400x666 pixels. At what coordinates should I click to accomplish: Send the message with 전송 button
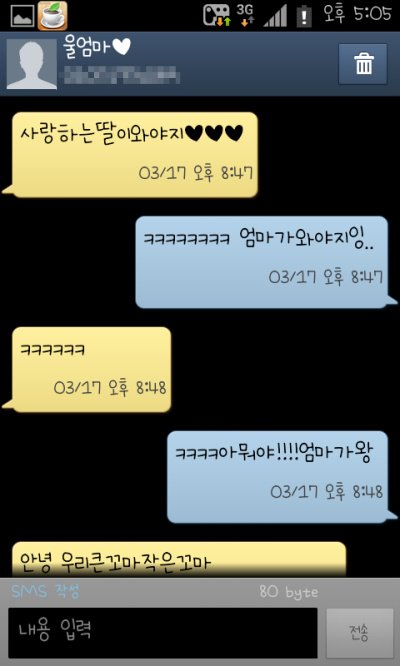(x=359, y=633)
